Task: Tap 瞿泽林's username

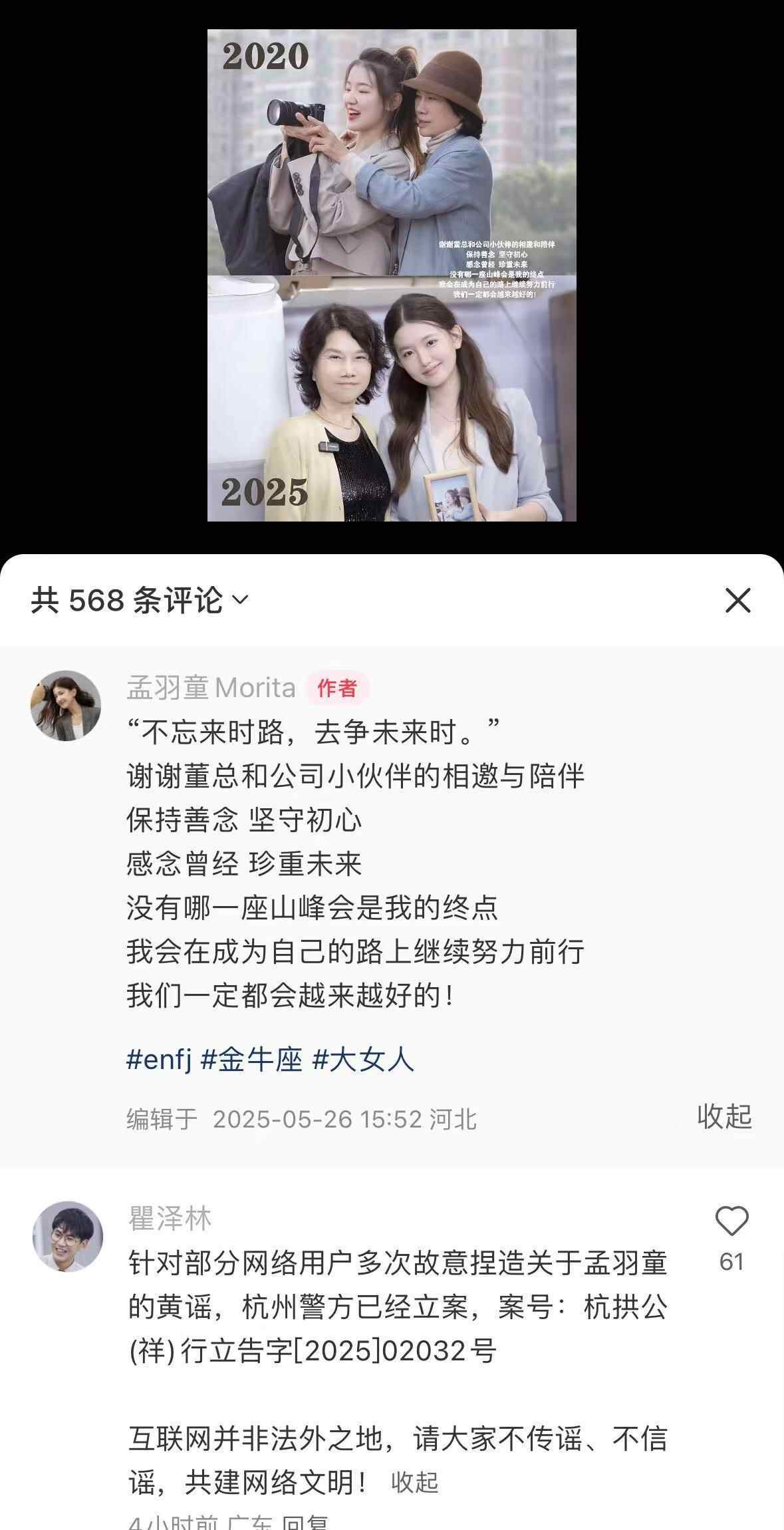Action: pyautogui.click(x=170, y=1219)
